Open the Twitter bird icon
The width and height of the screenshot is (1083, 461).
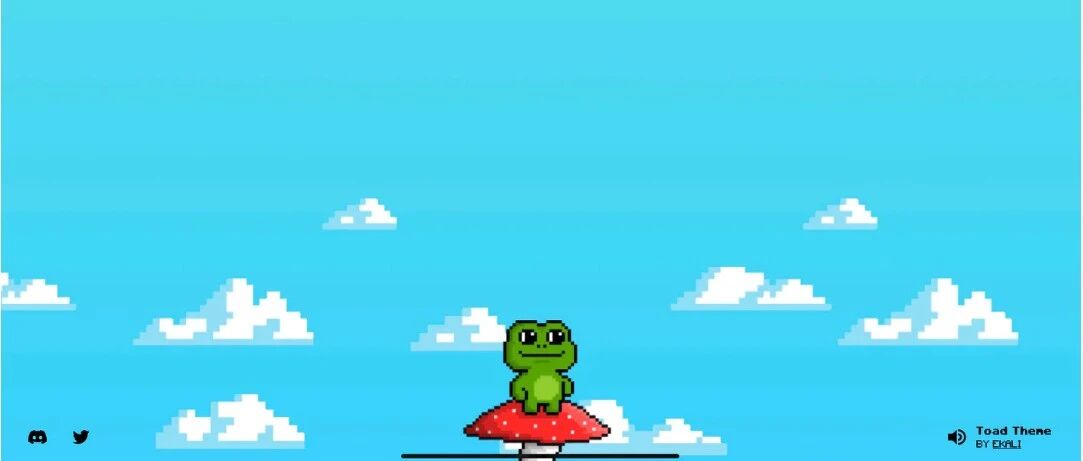click(81, 437)
